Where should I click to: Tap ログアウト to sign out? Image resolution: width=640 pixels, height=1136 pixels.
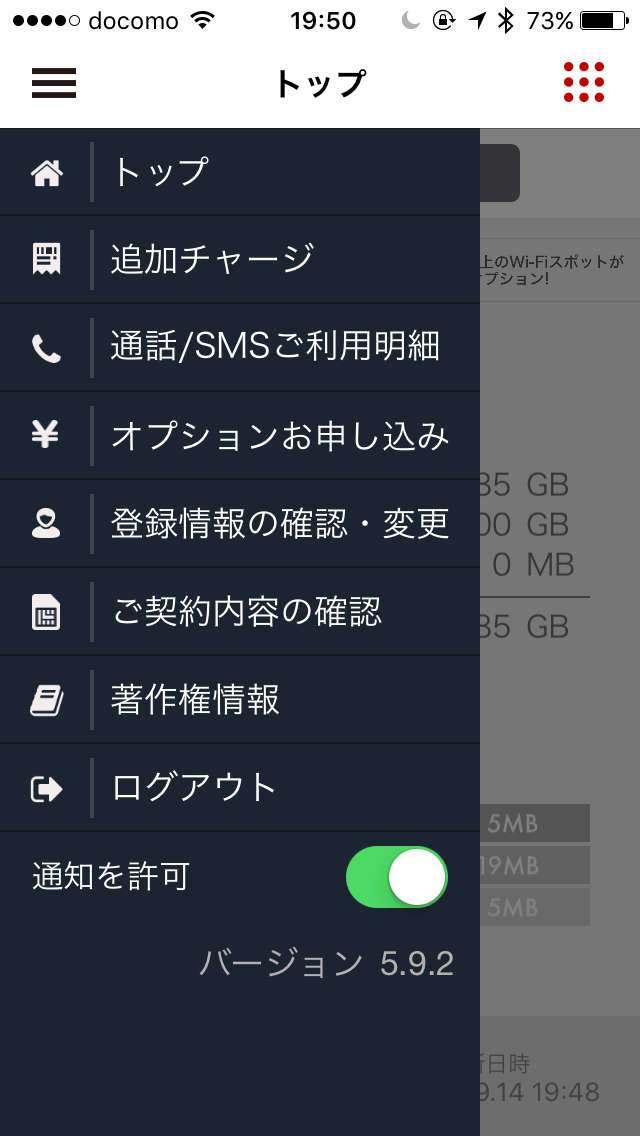coord(240,788)
